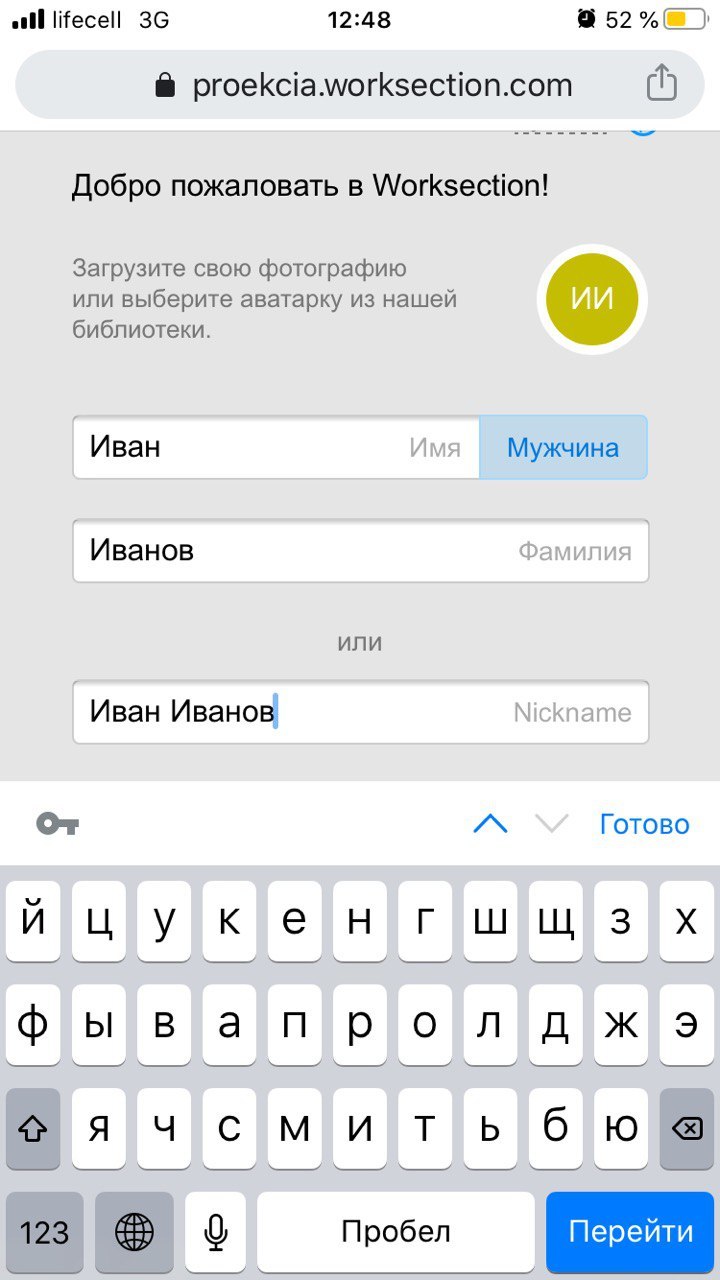Jump to previous field with up arrow
The image size is (720, 1280).
point(490,824)
